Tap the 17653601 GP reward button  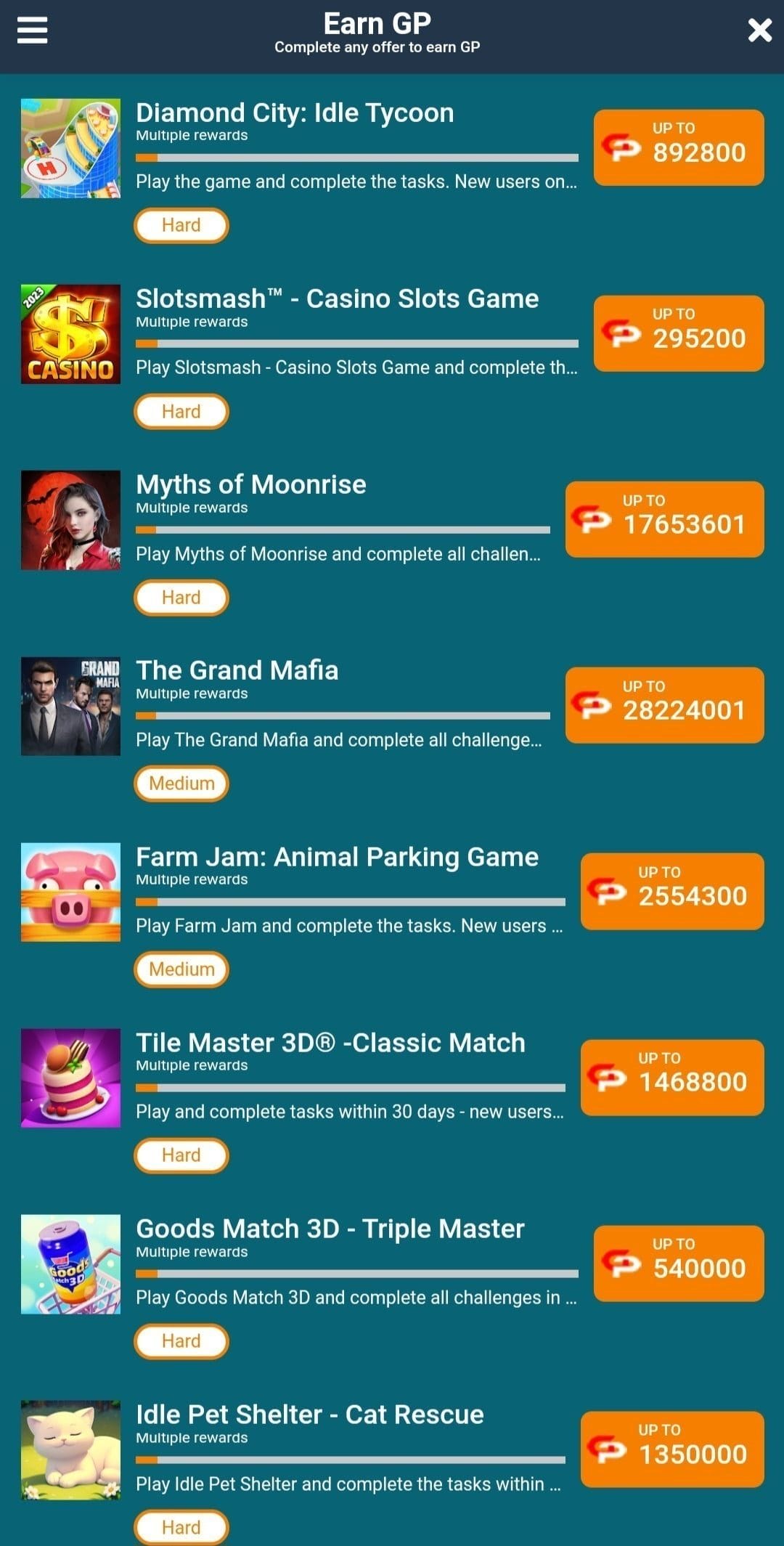665,519
